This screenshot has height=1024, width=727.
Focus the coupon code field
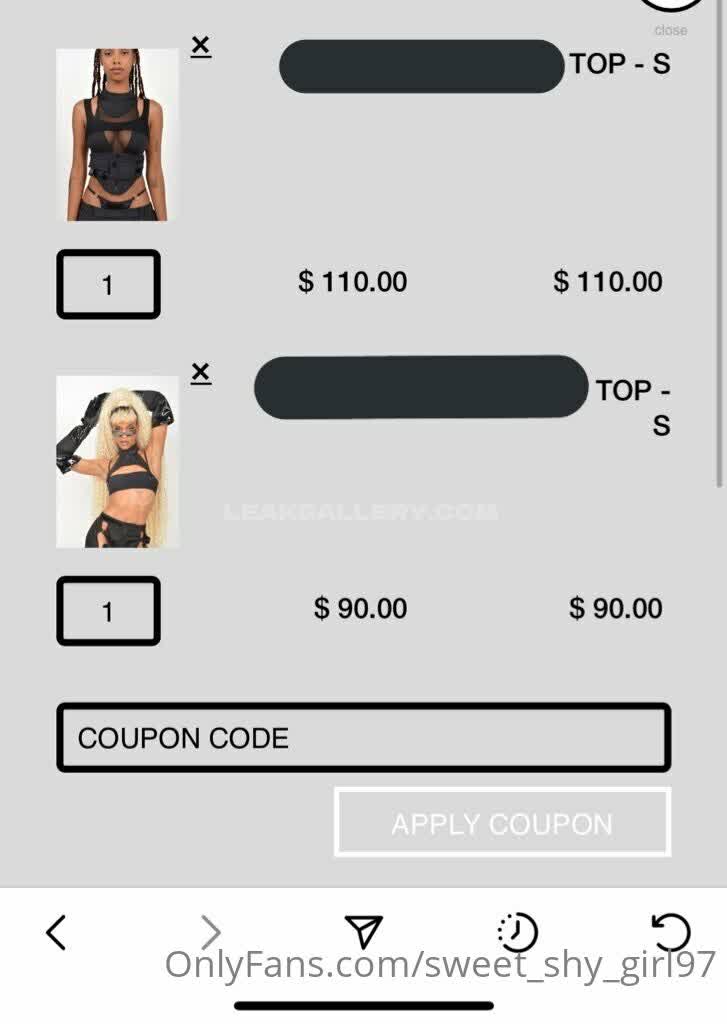[363, 738]
